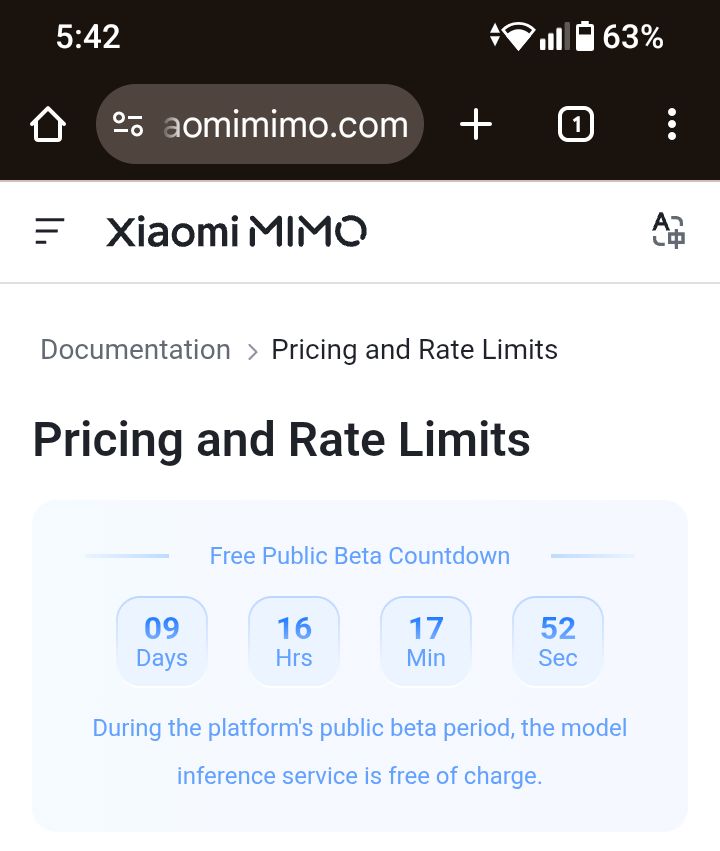Open a new browser tab
Screen dimensions: 720x851
(x=476, y=124)
